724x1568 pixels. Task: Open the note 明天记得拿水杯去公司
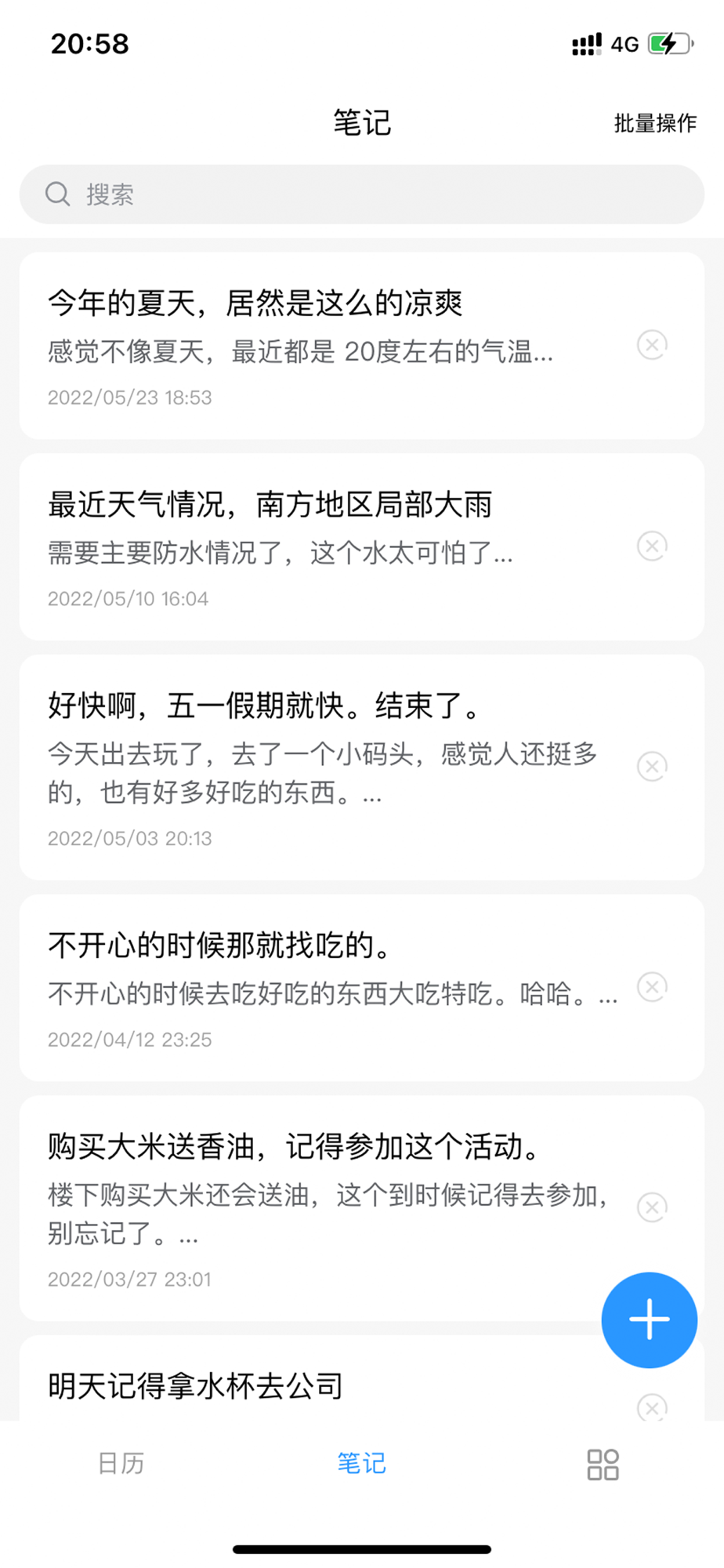(313, 1387)
